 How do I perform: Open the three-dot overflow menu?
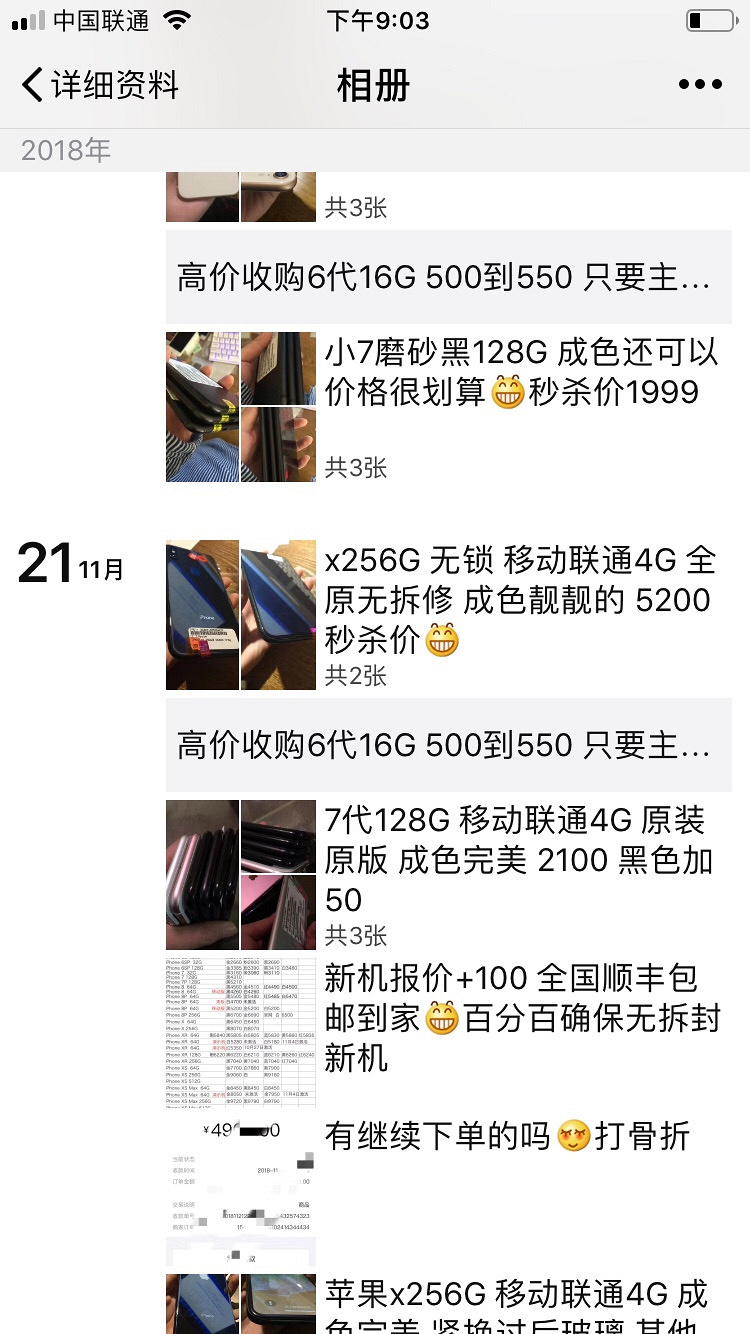699,85
